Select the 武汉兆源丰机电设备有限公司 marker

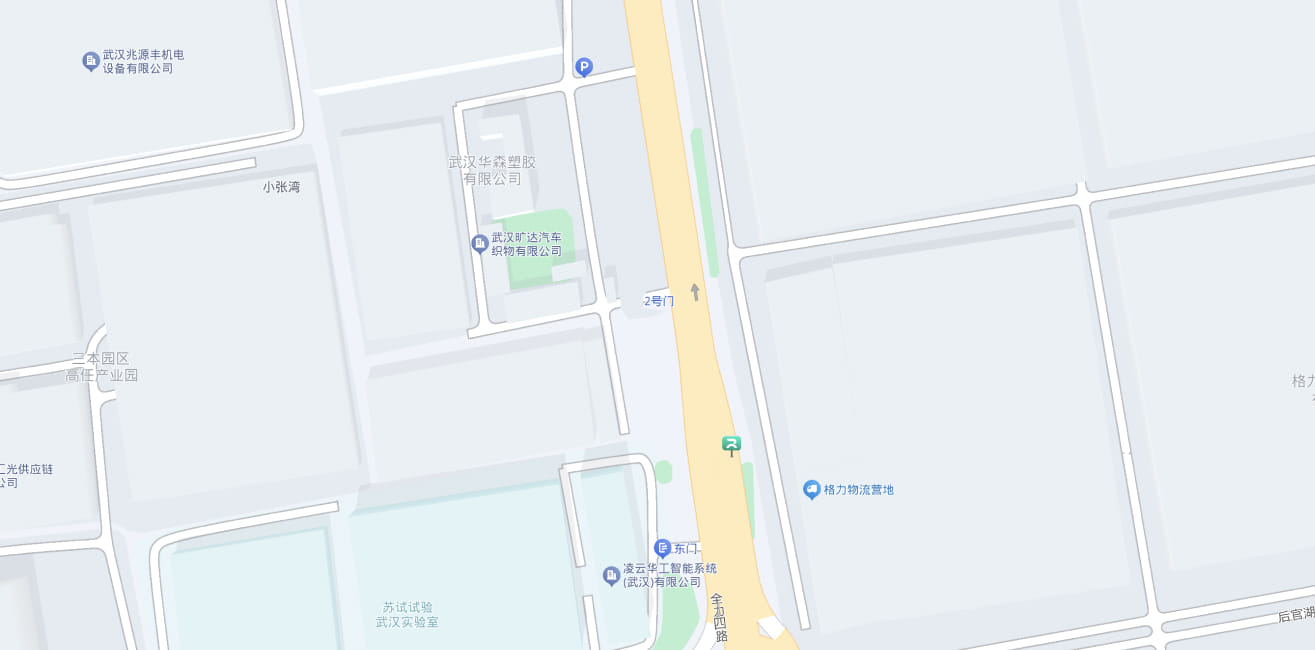coord(91,62)
